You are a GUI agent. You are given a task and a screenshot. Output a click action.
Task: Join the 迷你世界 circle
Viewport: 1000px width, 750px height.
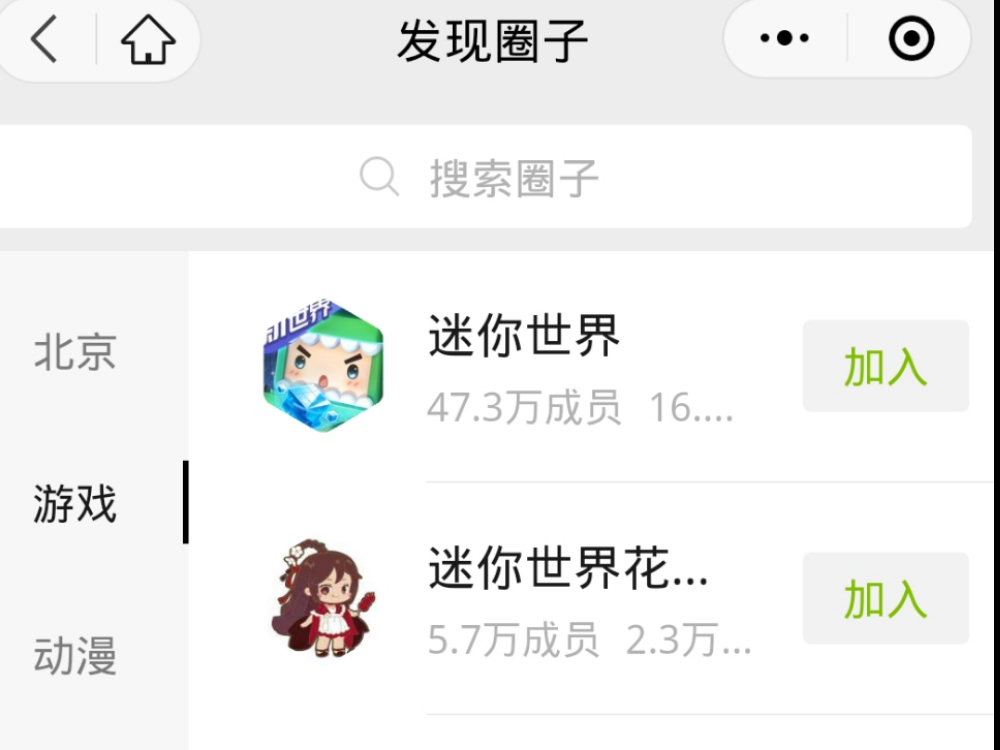(x=885, y=366)
